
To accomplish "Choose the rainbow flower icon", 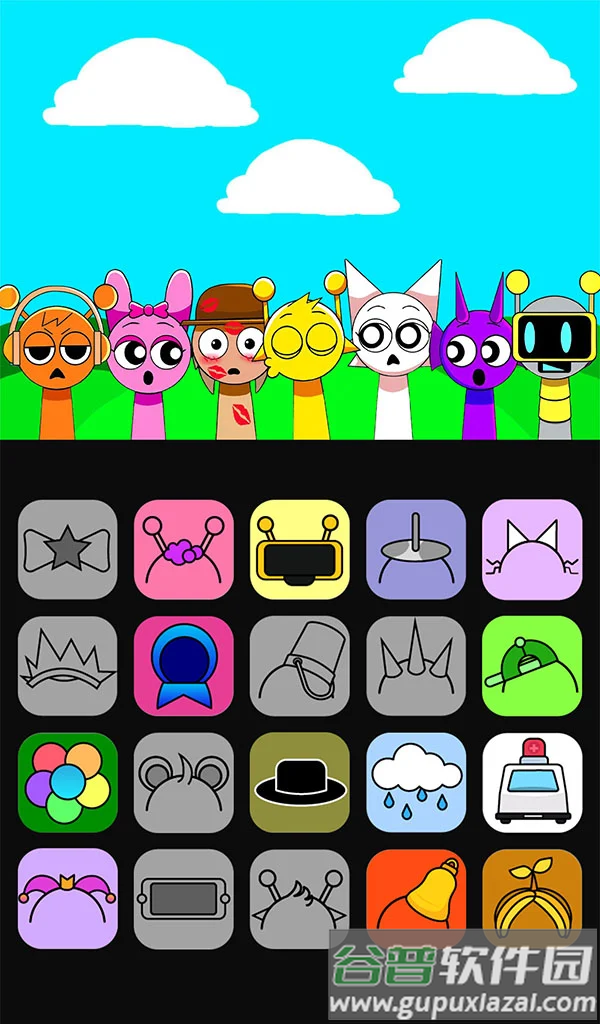I will 68,781.
